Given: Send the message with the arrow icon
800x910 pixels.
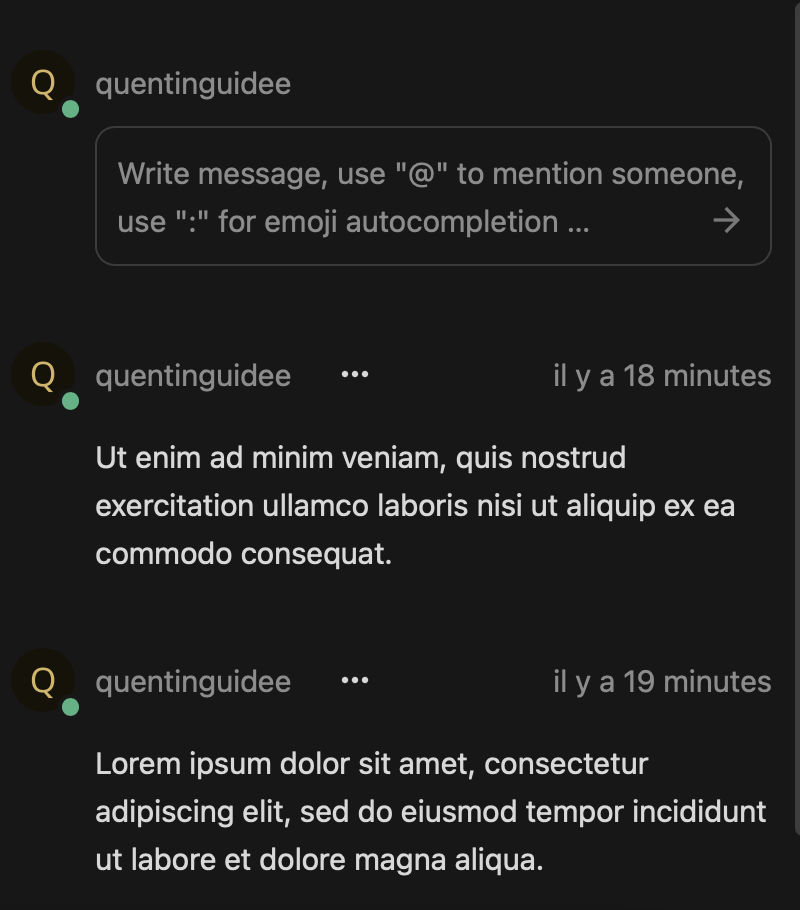Looking at the screenshot, I should [726, 221].
